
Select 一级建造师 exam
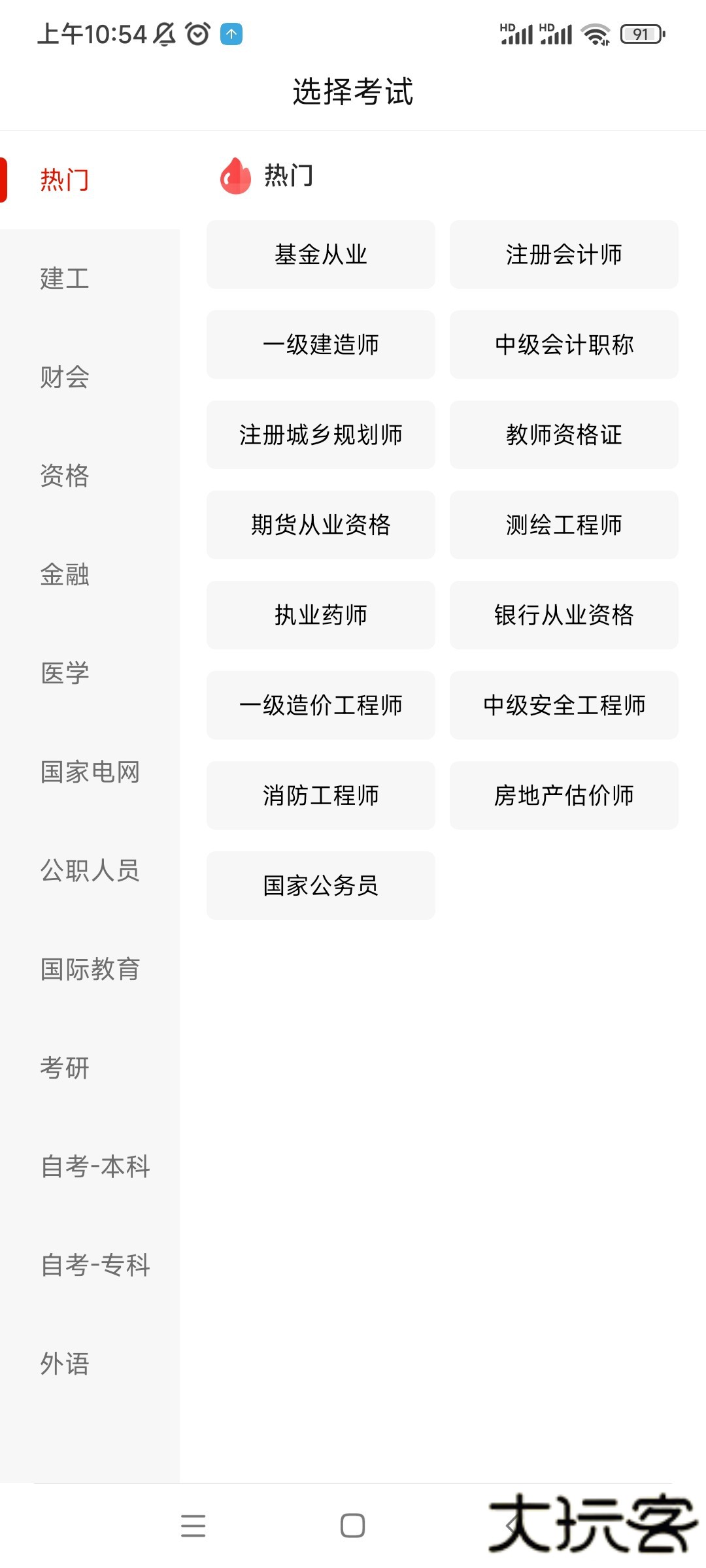(321, 344)
